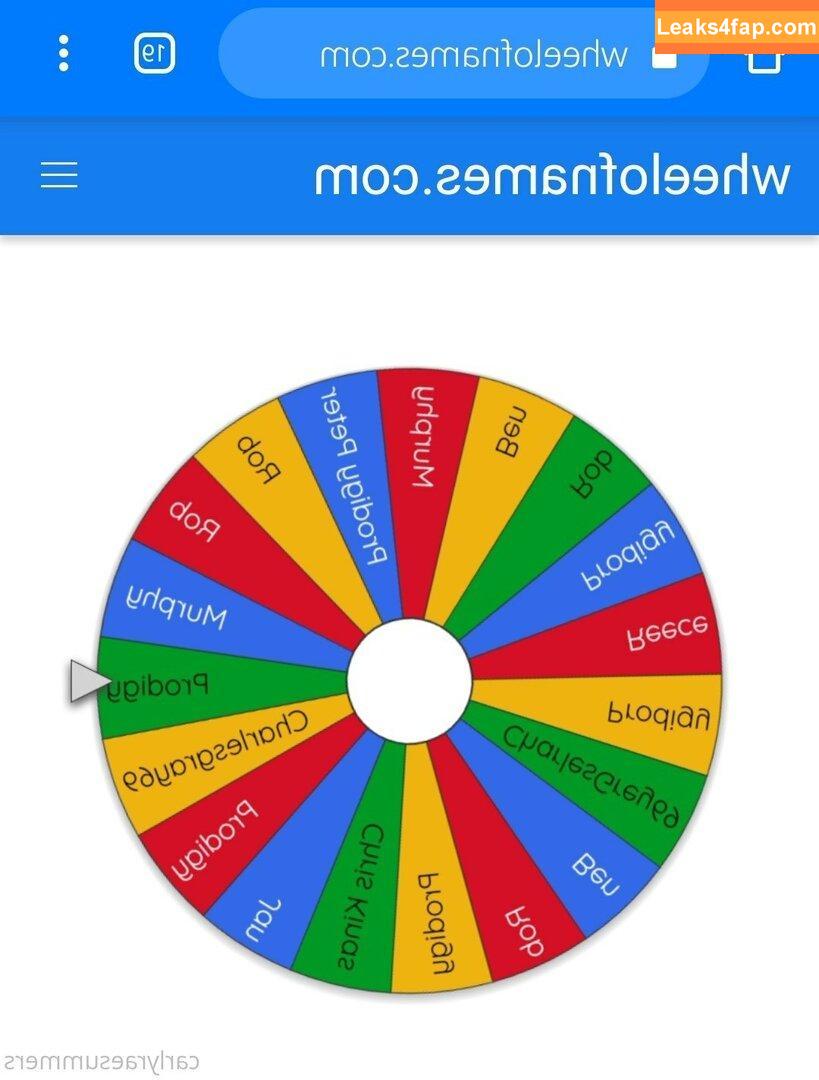
Task: Open the tab switcher showing 19 tabs
Action: point(155,53)
